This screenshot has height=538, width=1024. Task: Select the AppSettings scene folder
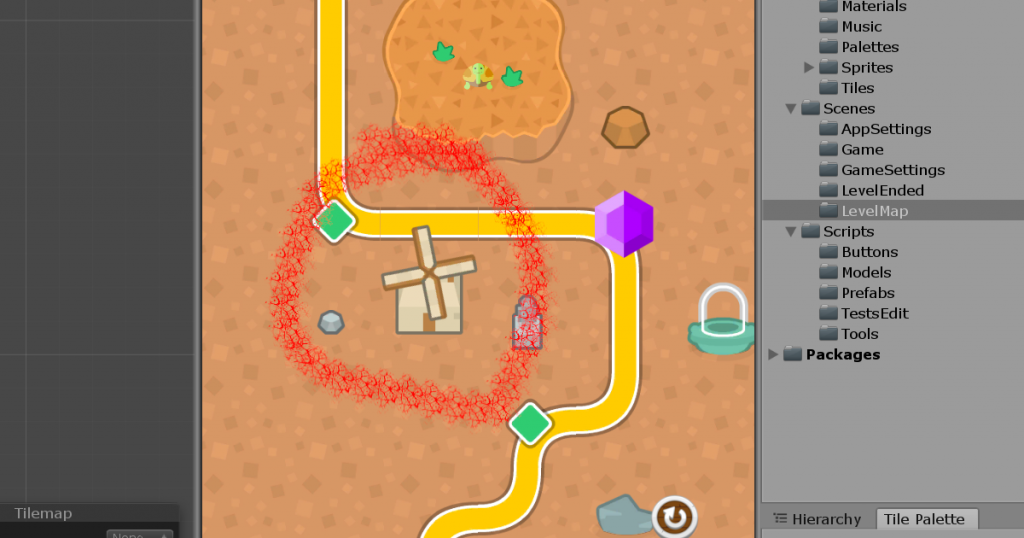(x=885, y=129)
